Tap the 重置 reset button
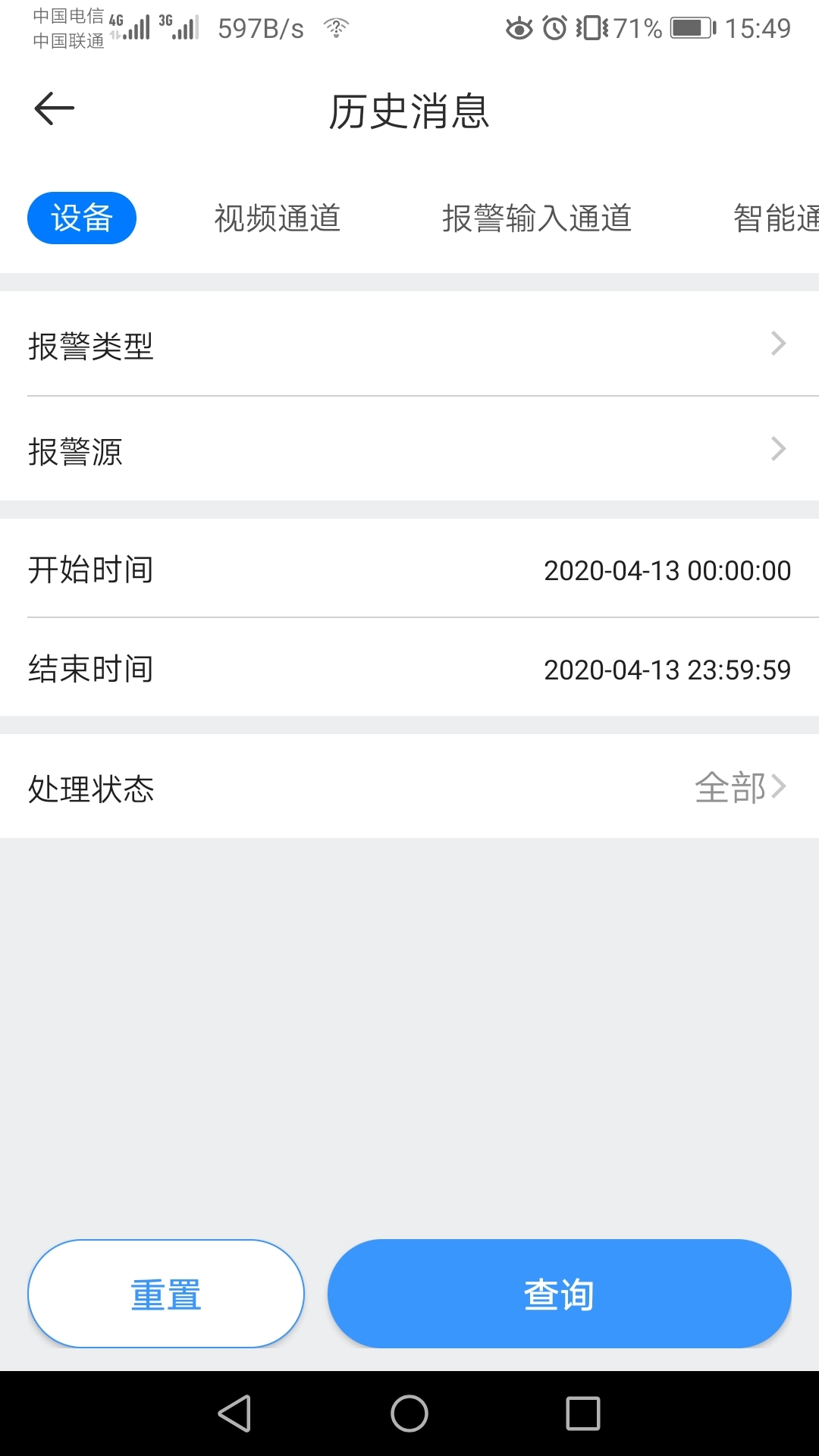 pos(166,1294)
